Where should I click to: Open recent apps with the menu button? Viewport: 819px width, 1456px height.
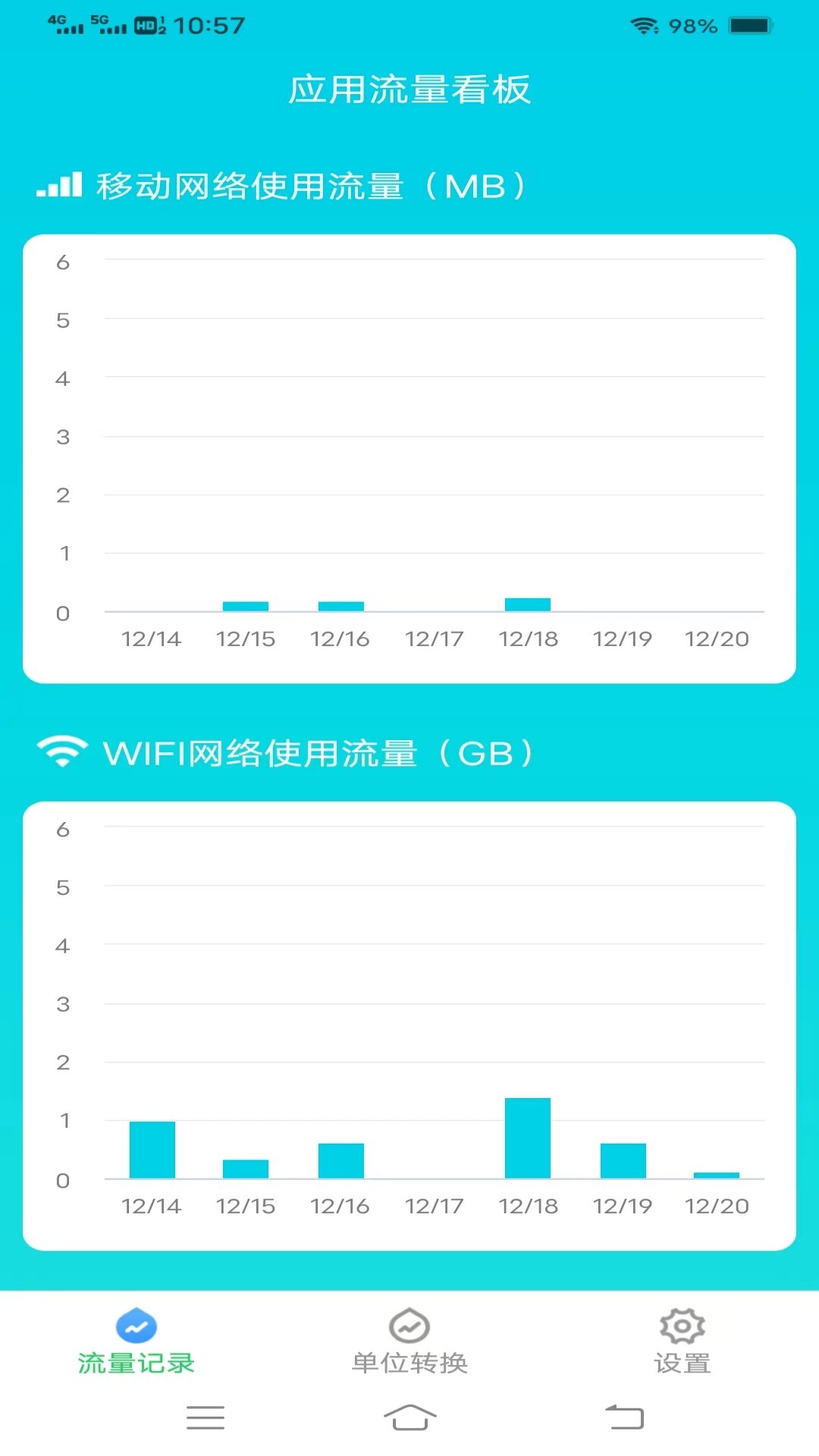[205, 1420]
